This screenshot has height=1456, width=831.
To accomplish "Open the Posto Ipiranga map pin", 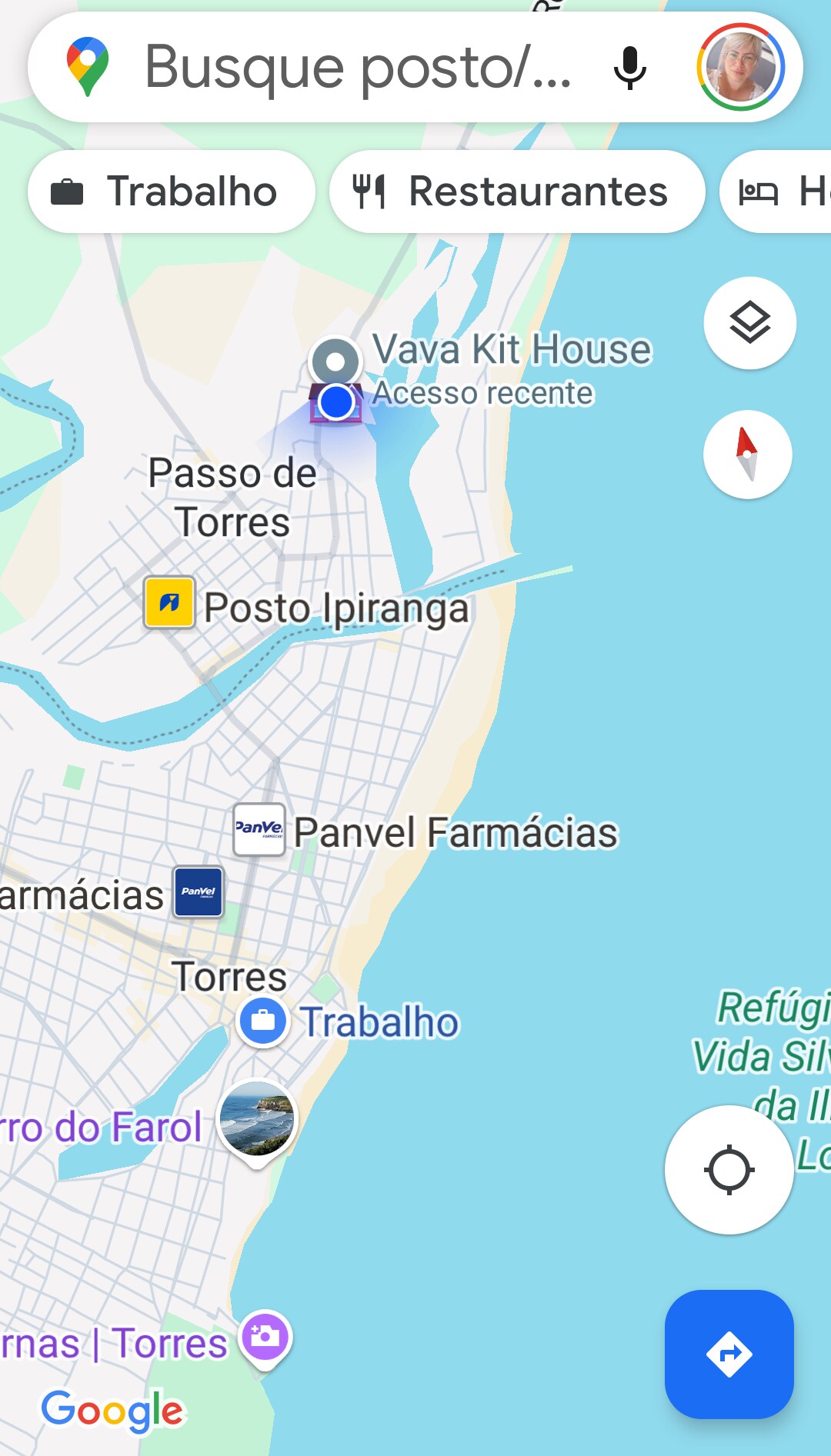I will pyautogui.click(x=169, y=603).
